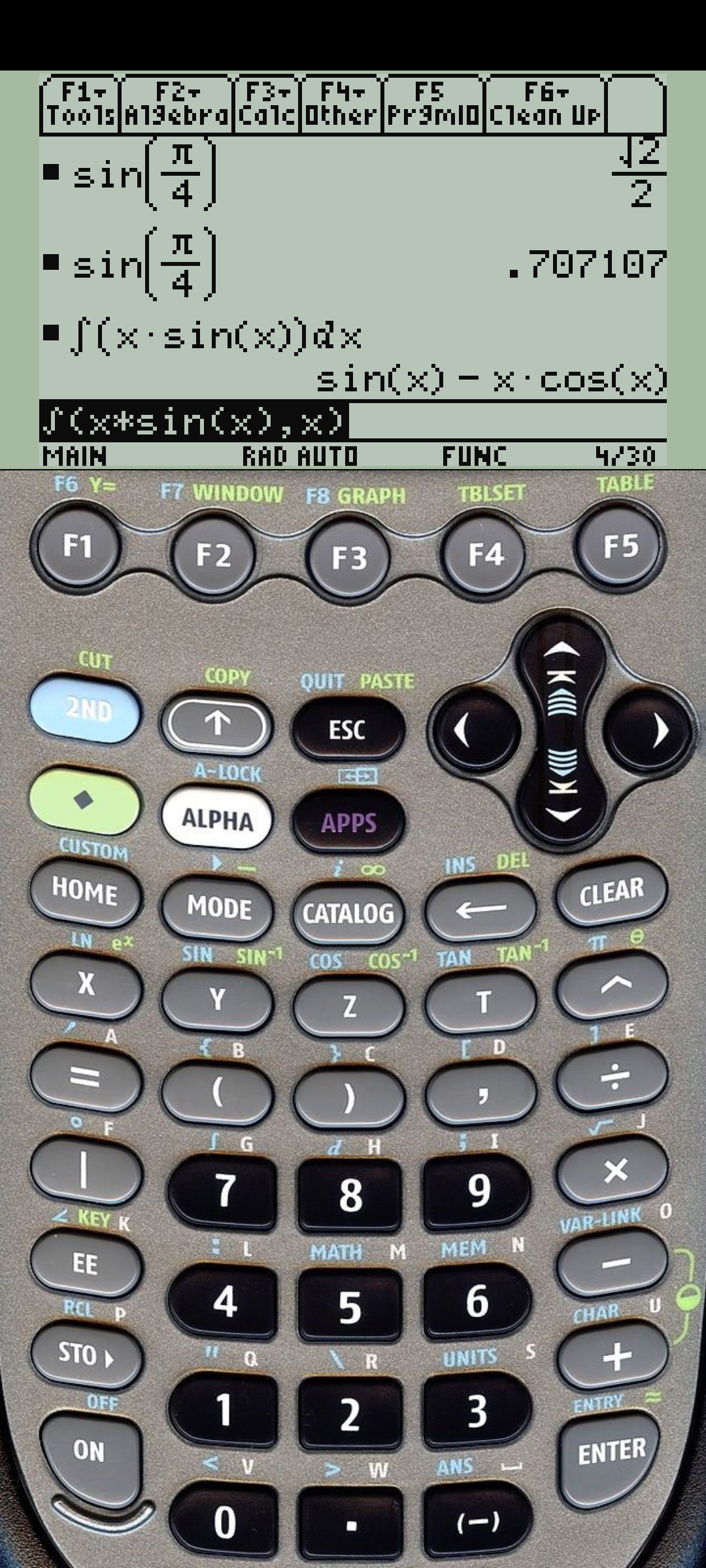Tap the ALPHA key

pyautogui.click(x=217, y=818)
